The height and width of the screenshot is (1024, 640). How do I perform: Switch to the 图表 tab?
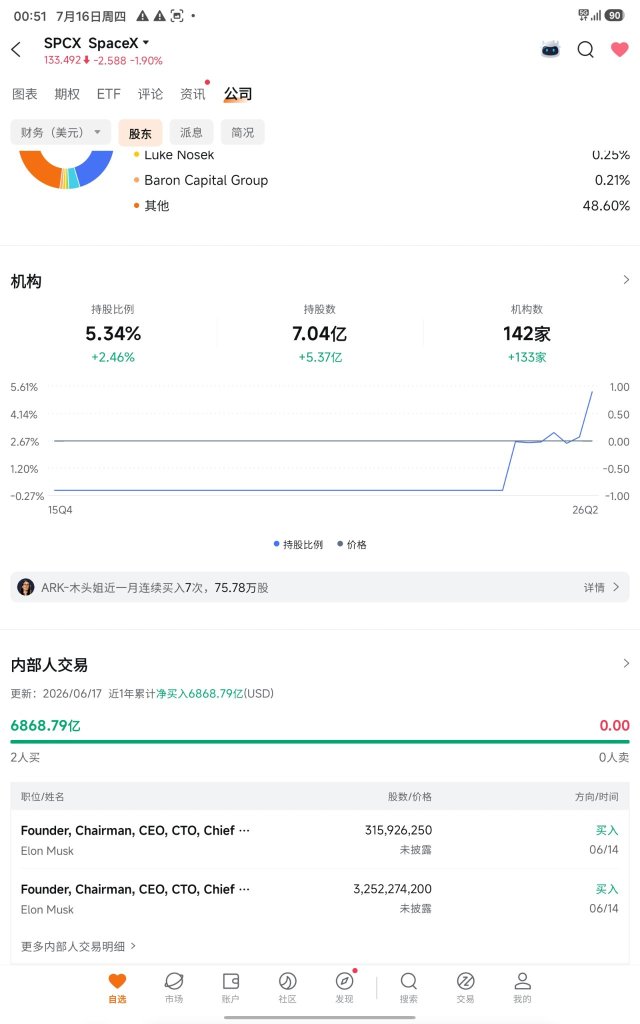(x=25, y=94)
